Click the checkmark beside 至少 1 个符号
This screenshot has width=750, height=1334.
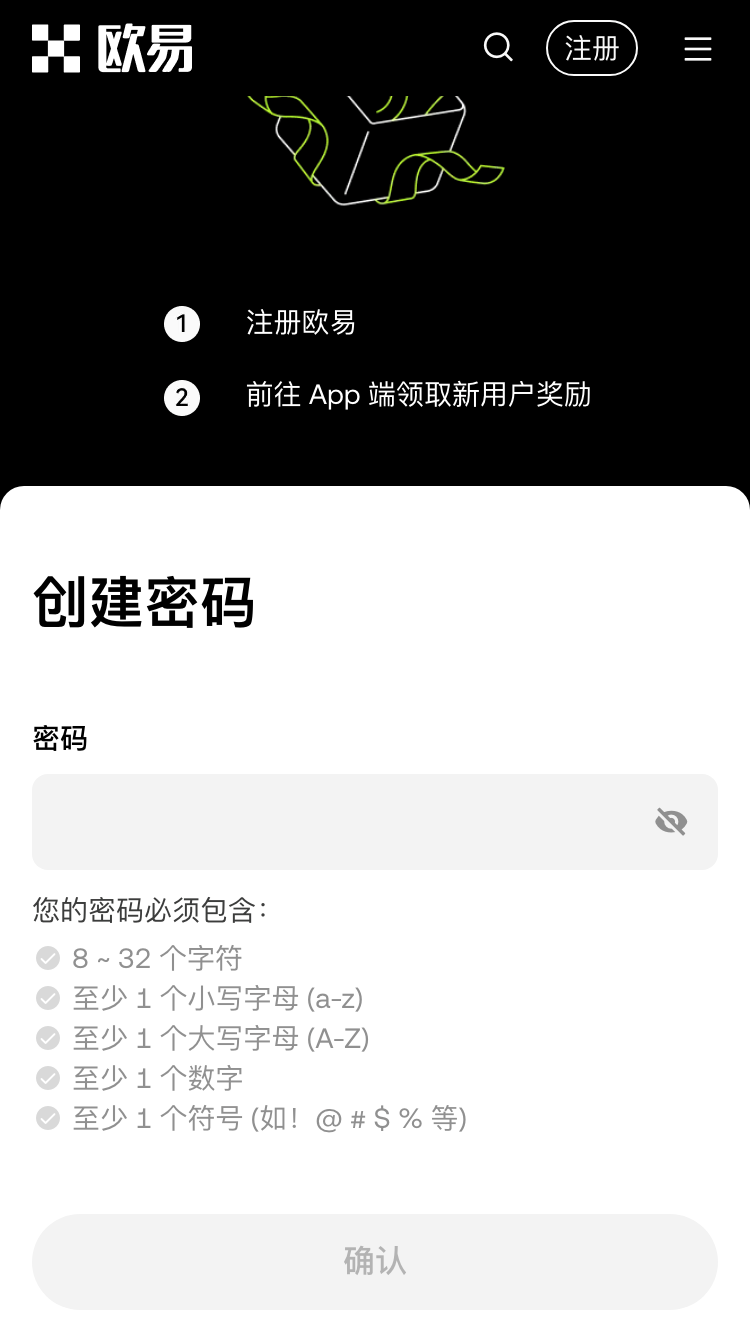pos(47,1117)
